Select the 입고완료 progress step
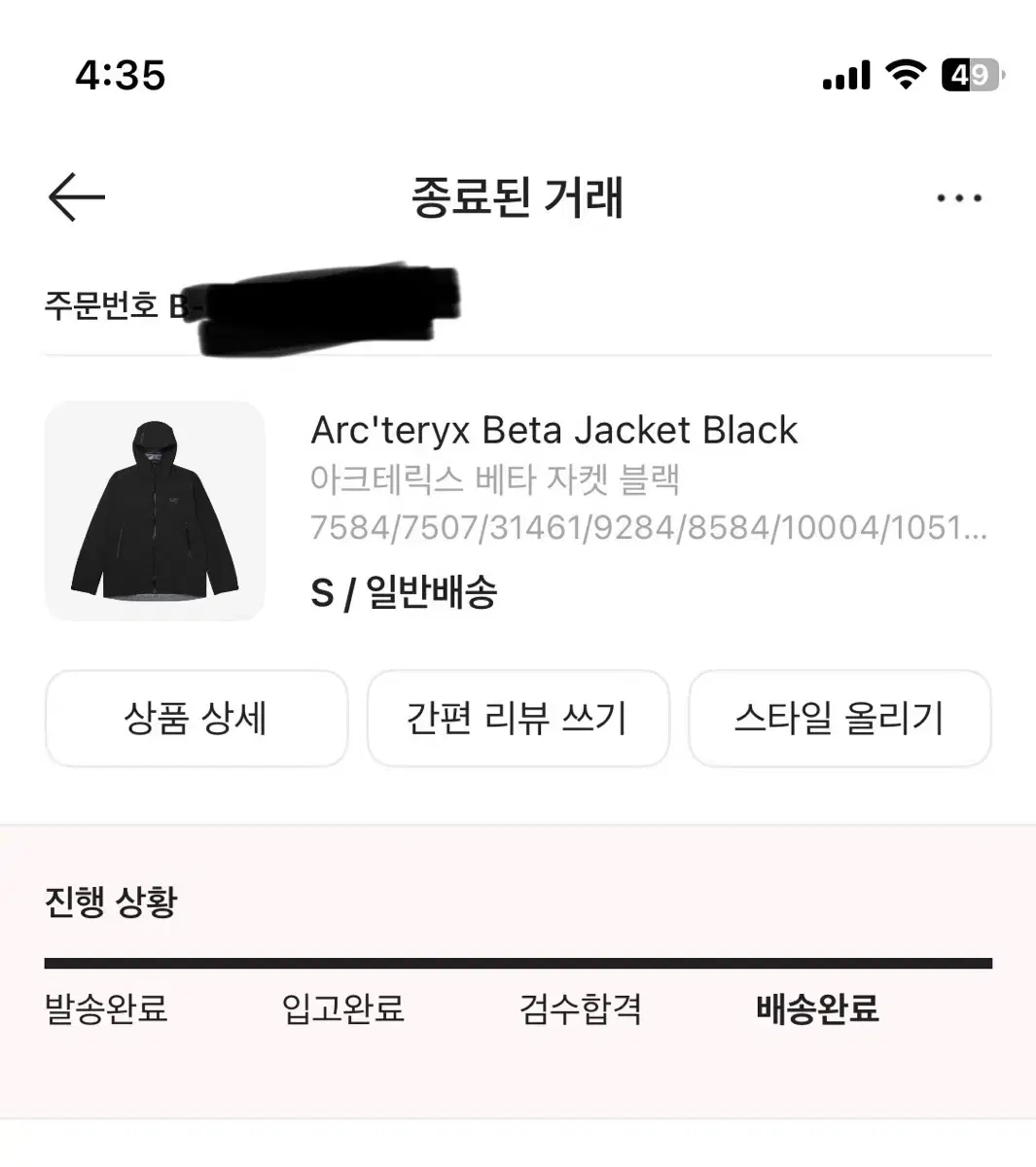The height and width of the screenshot is (1167, 1036). [x=341, y=1009]
